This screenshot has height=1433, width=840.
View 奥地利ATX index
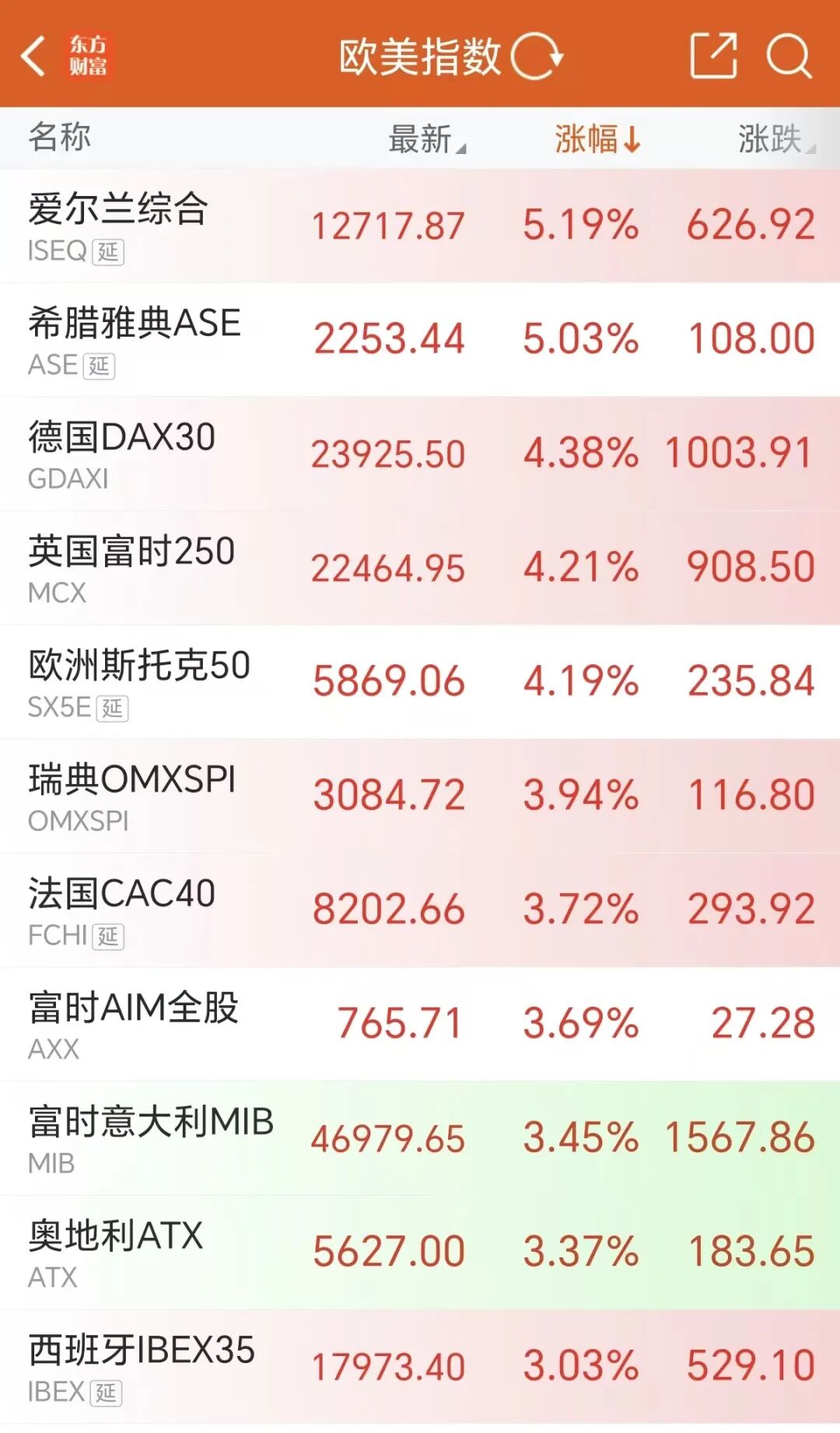(x=420, y=1253)
